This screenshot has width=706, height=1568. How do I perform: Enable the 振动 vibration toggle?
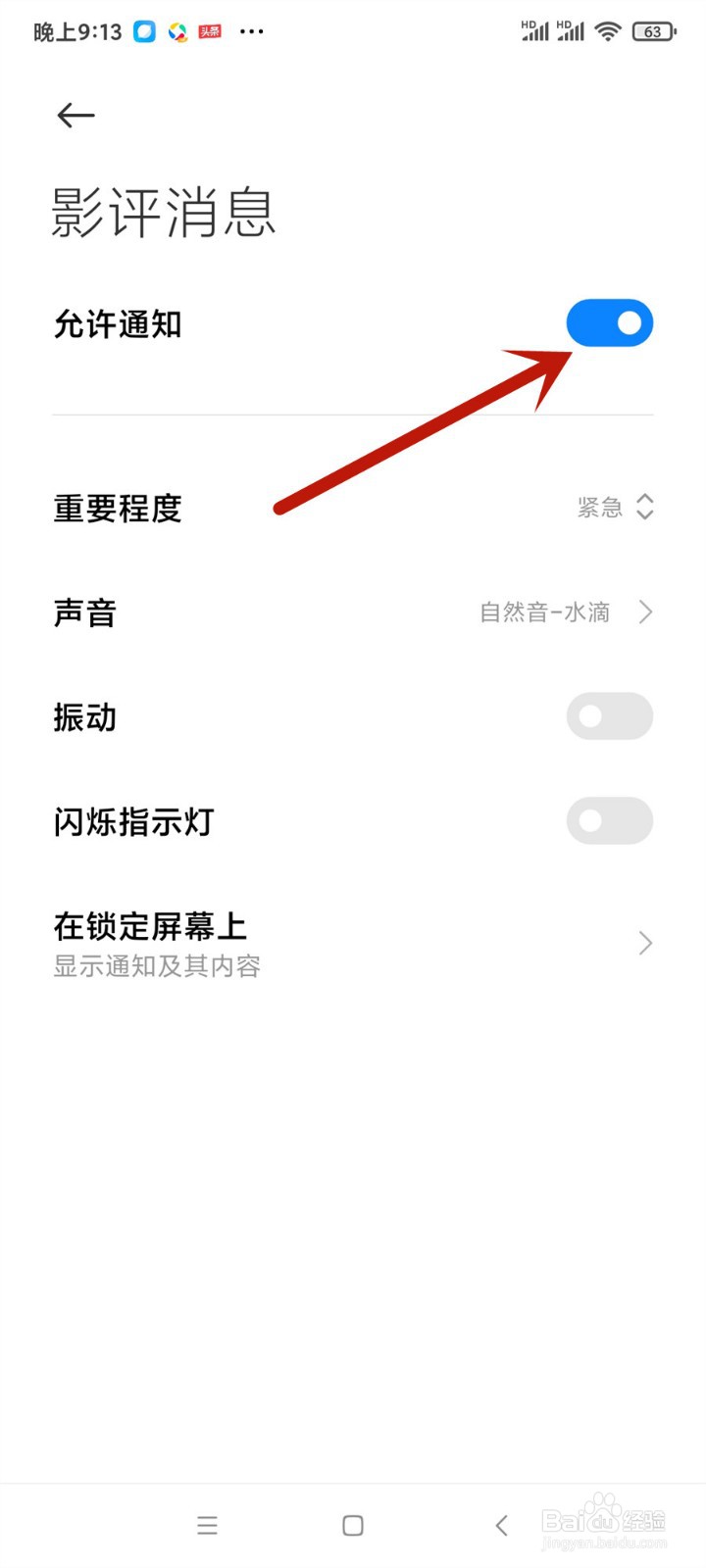[609, 716]
